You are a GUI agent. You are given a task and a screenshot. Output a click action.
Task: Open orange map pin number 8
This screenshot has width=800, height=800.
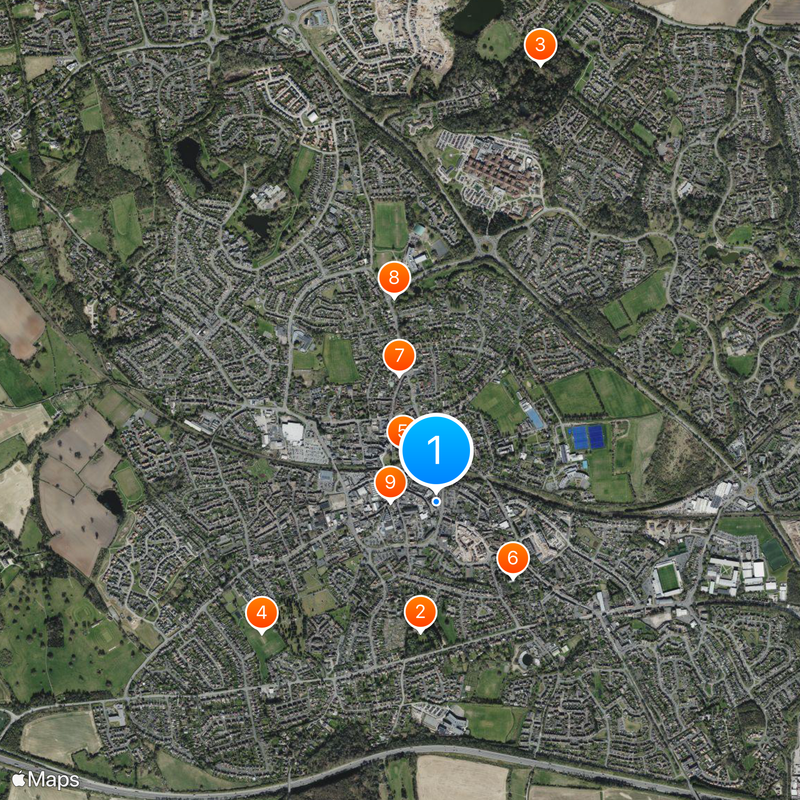coord(393,278)
